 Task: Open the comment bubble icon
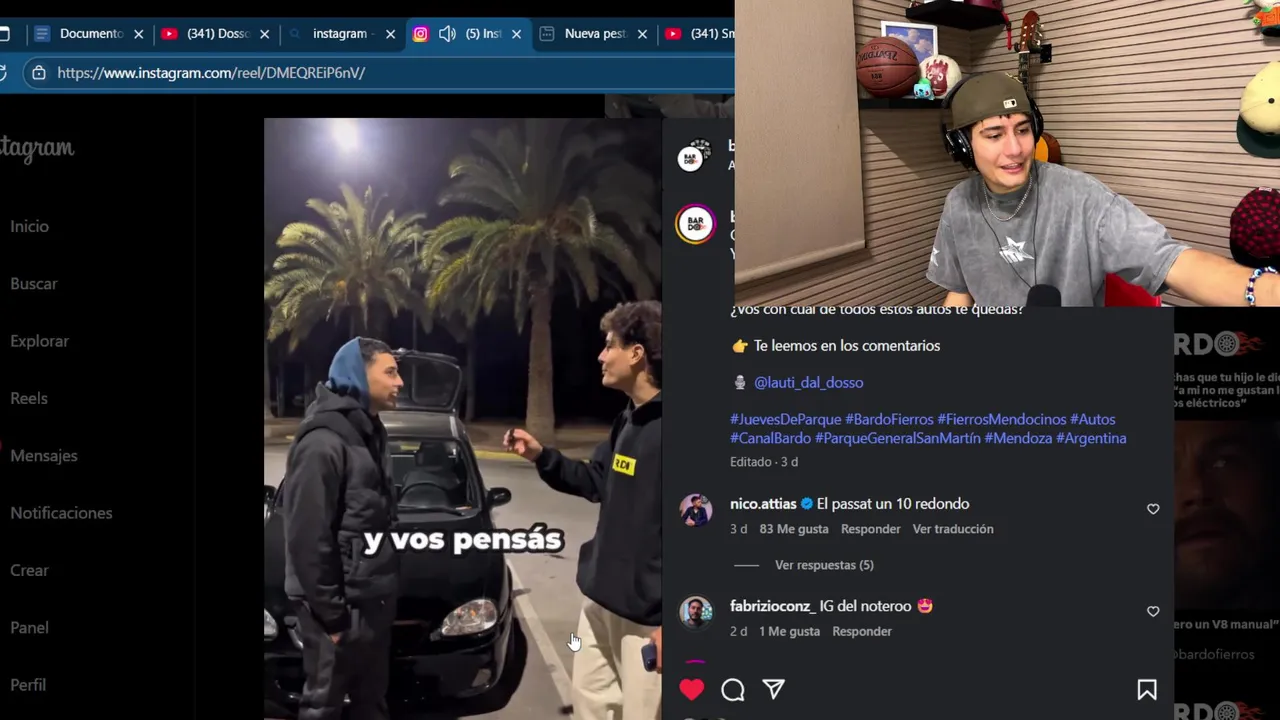[733, 689]
